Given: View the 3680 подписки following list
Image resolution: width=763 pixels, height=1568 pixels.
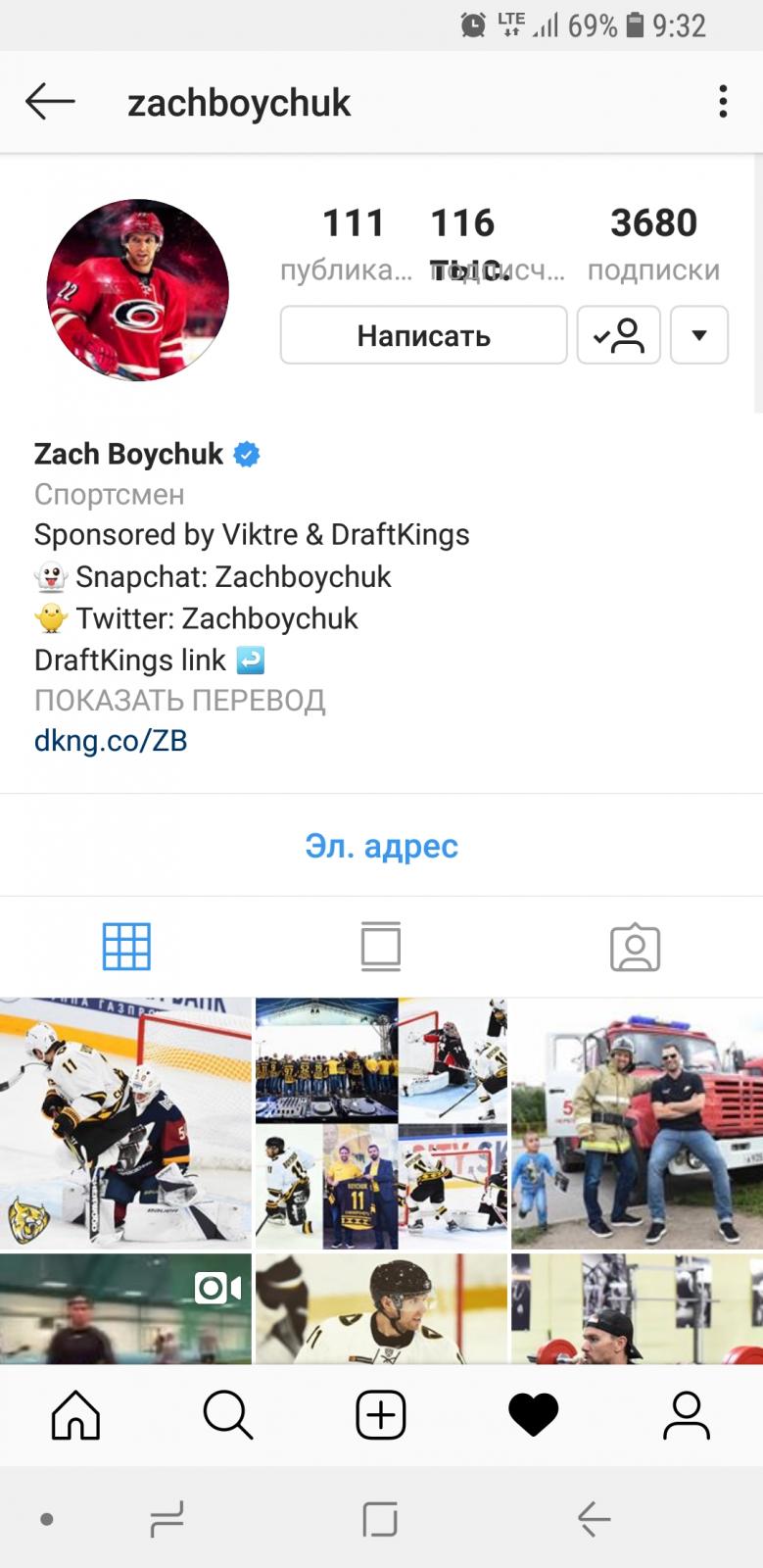Looking at the screenshot, I should 653,242.
